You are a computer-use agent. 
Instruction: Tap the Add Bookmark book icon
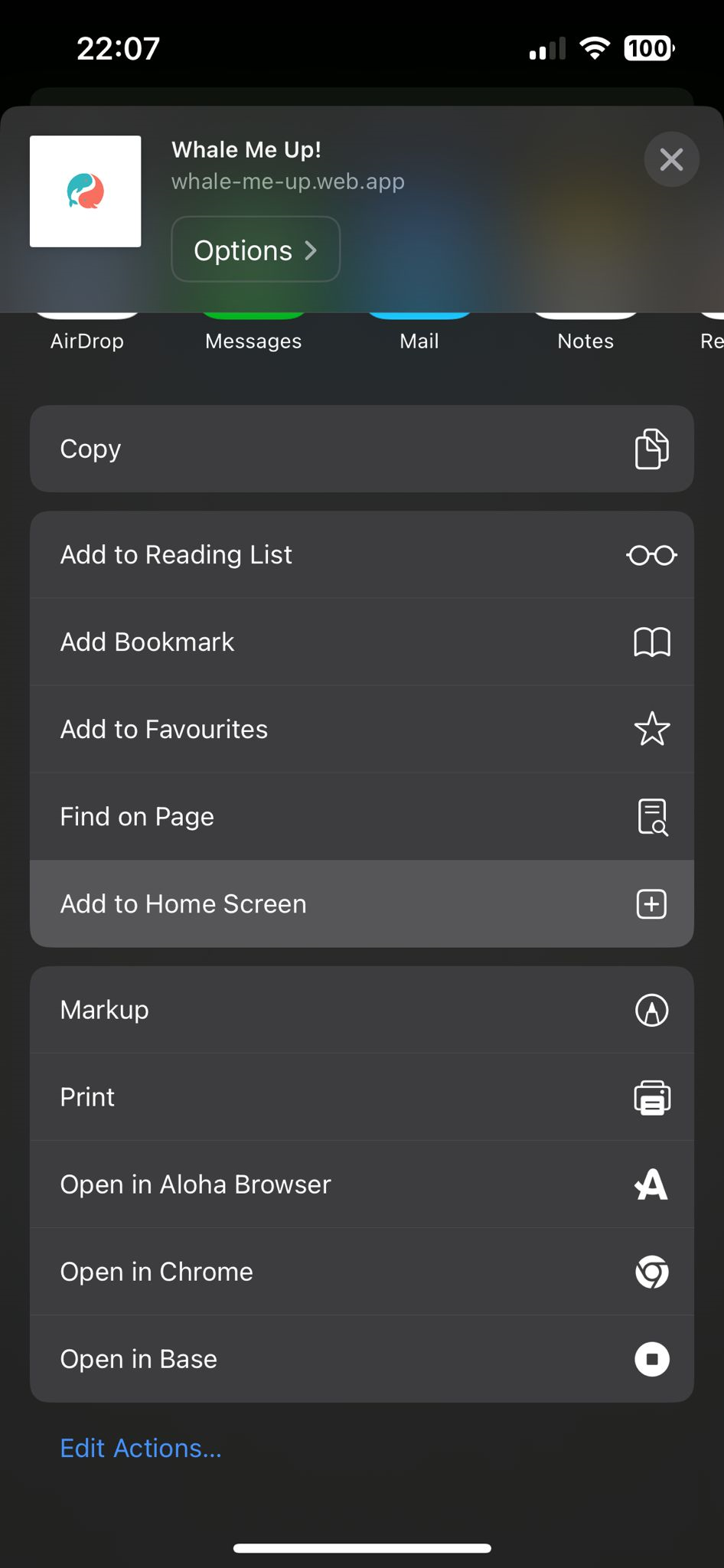[x=651, y=642]
